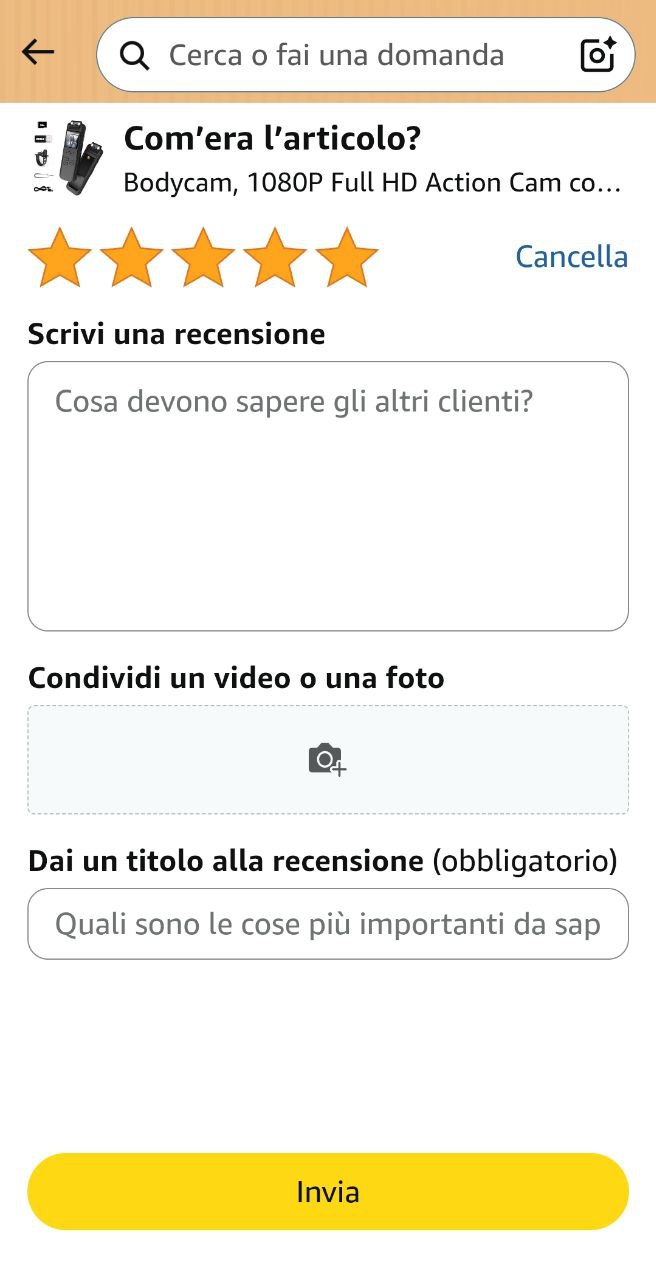Viewport: 656px width, 1280px height.
Task: Tap Cancella to clear the rating
Action: pos(571,257)
